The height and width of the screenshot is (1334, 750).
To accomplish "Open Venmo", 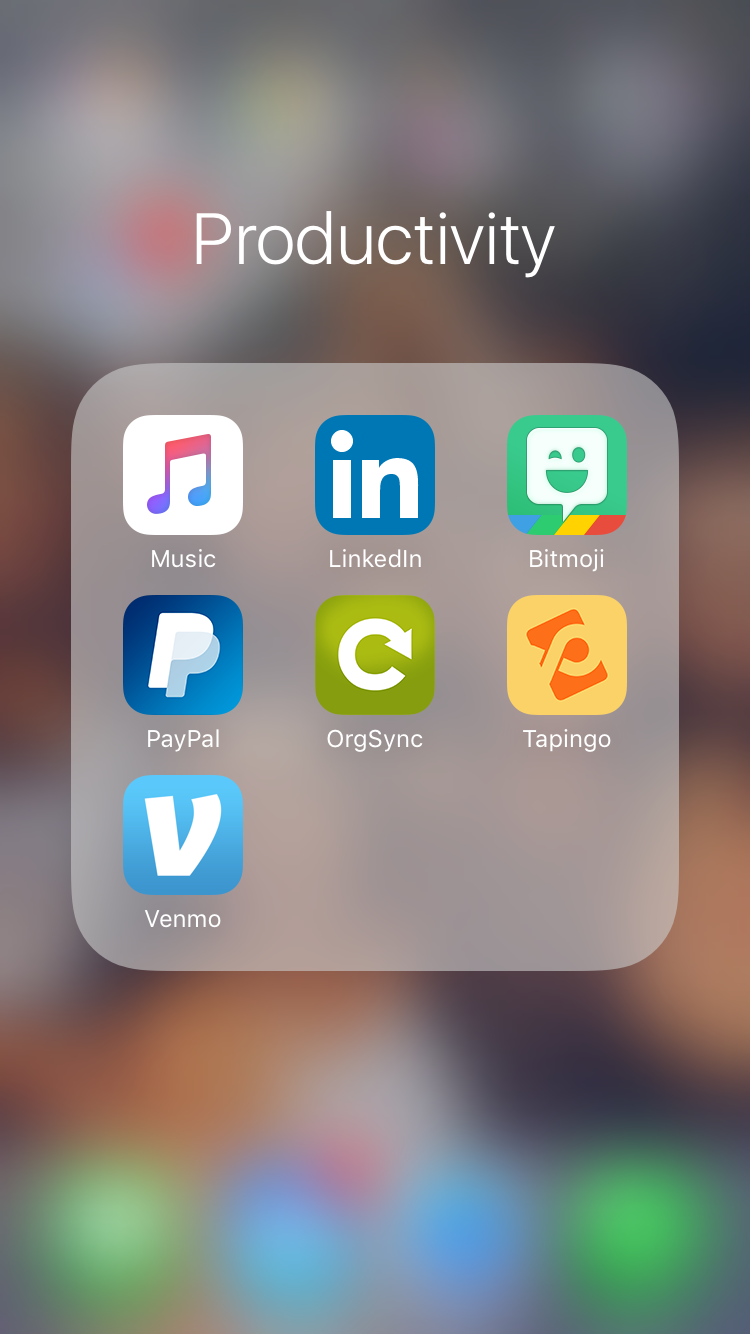I will [x=183, y=835].
